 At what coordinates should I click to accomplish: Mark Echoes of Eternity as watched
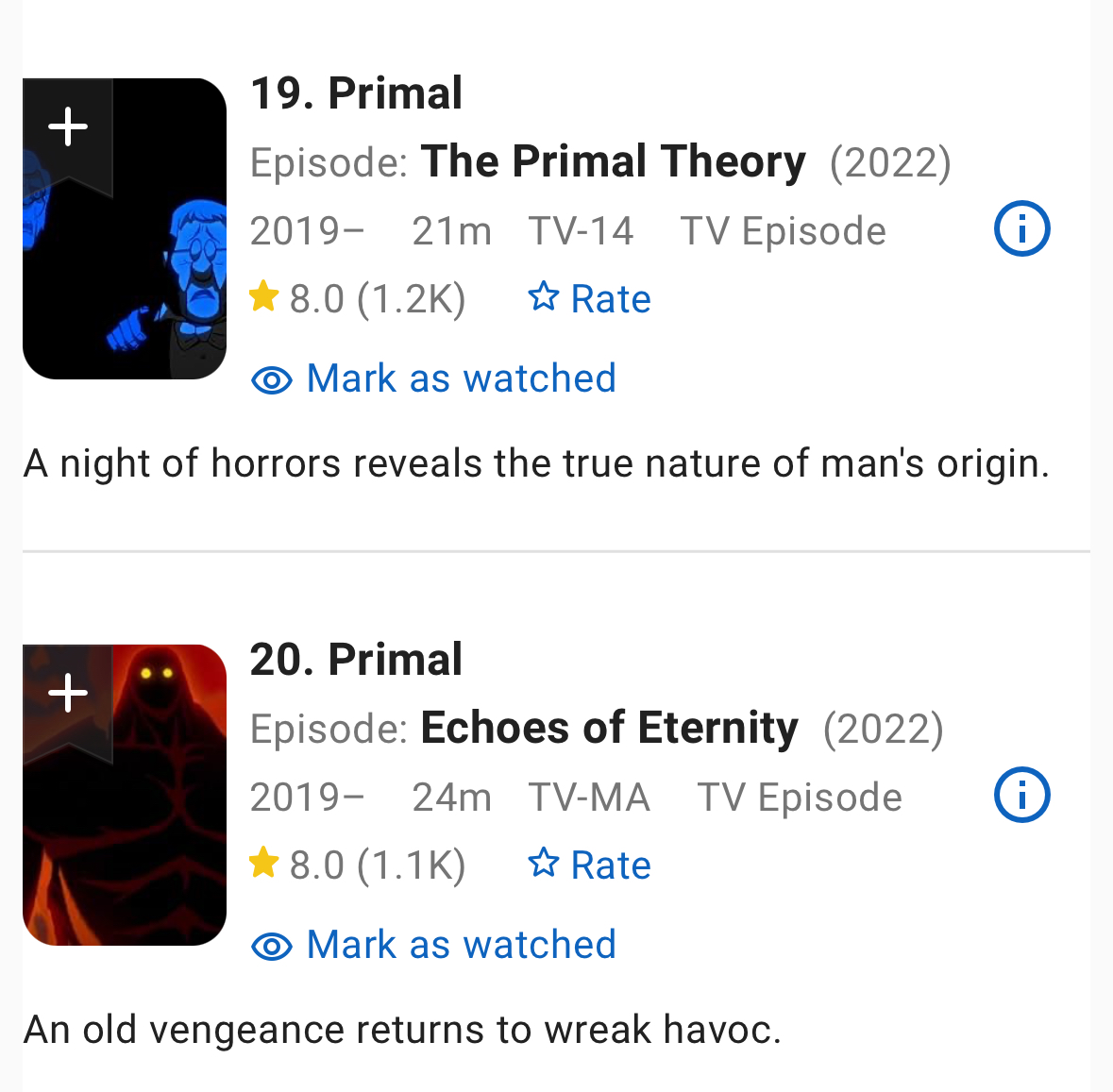coord(434,945)
